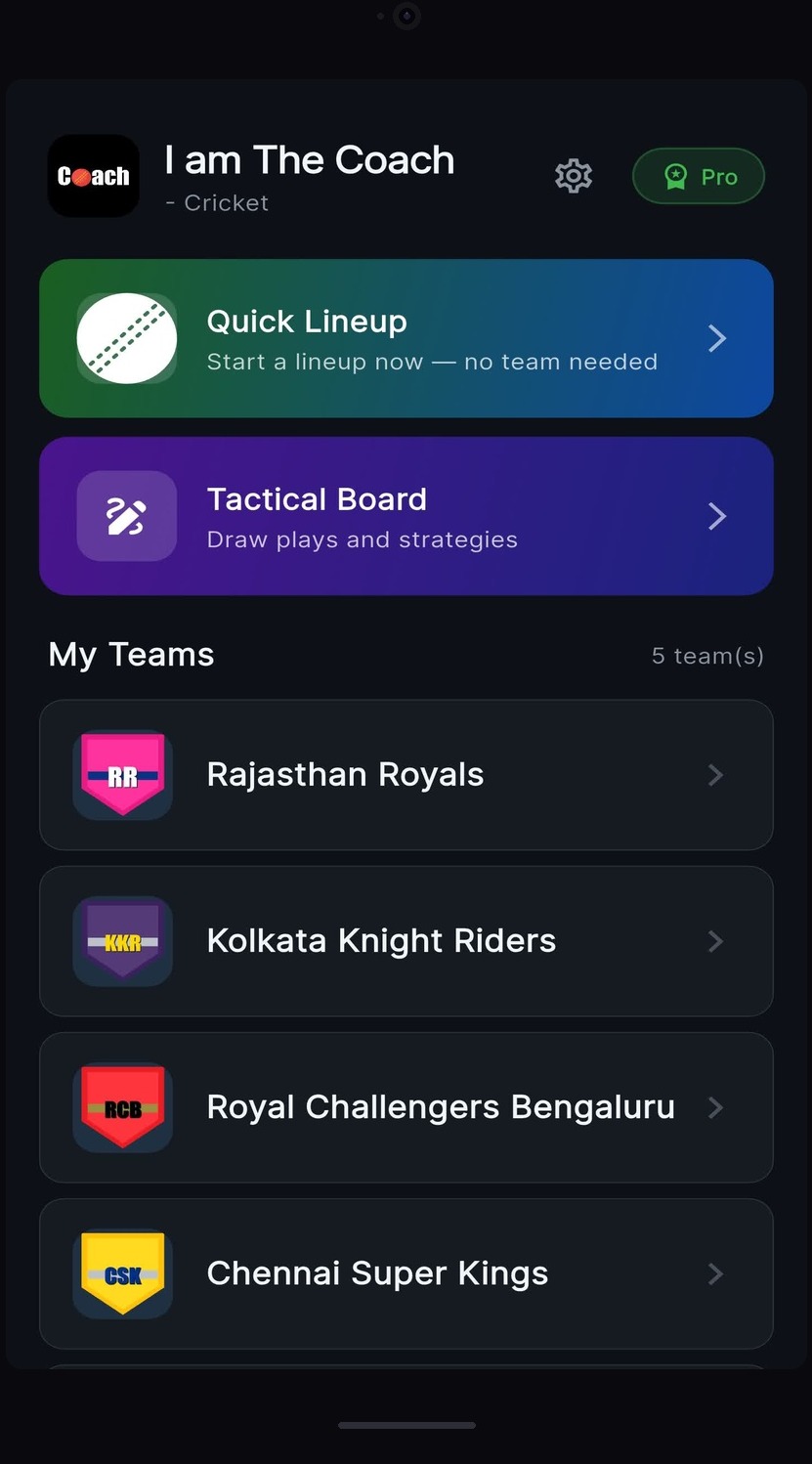Click the Rajasthan Royals team badge
This screenshot has width=812, height=1464.
click(121, 775)
